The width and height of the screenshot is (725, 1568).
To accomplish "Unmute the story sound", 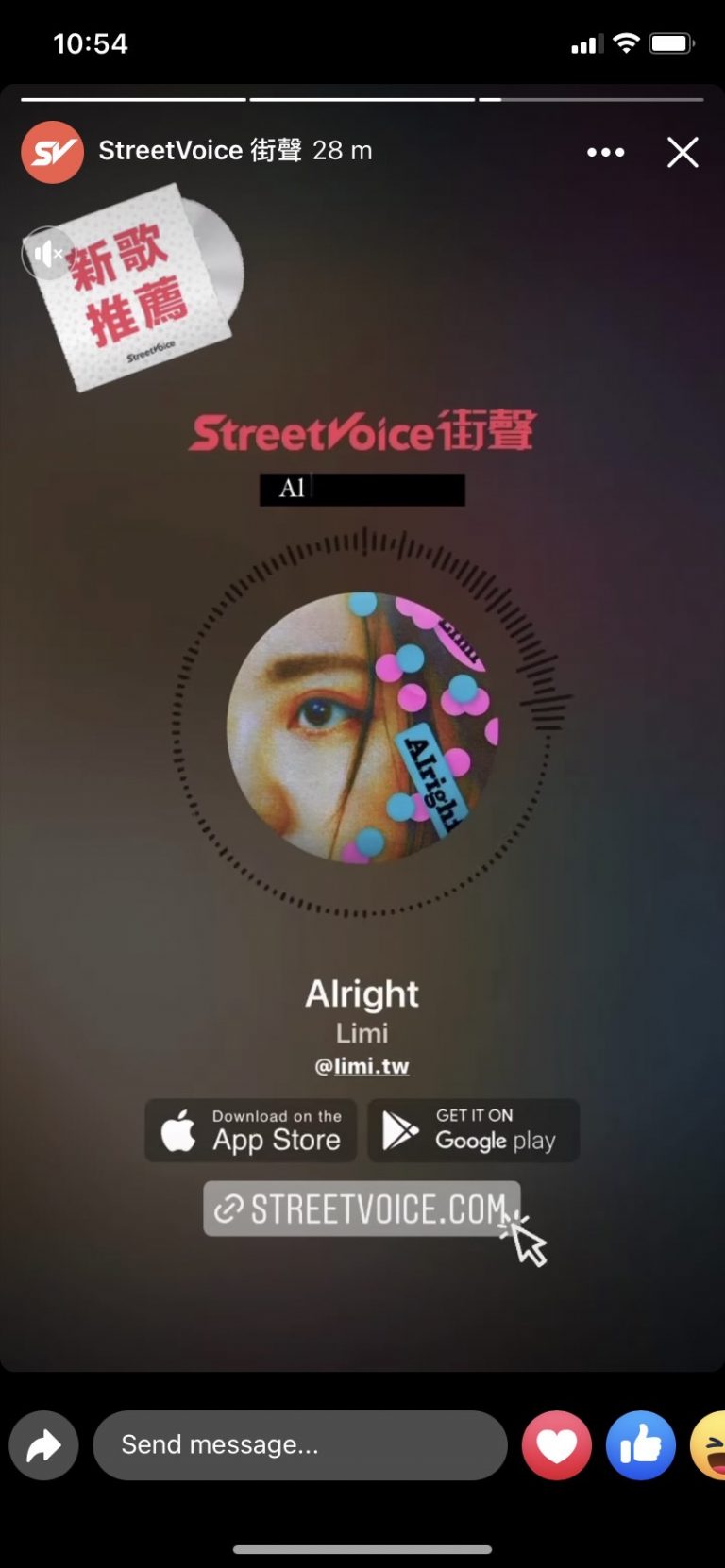I will (47, 253).
